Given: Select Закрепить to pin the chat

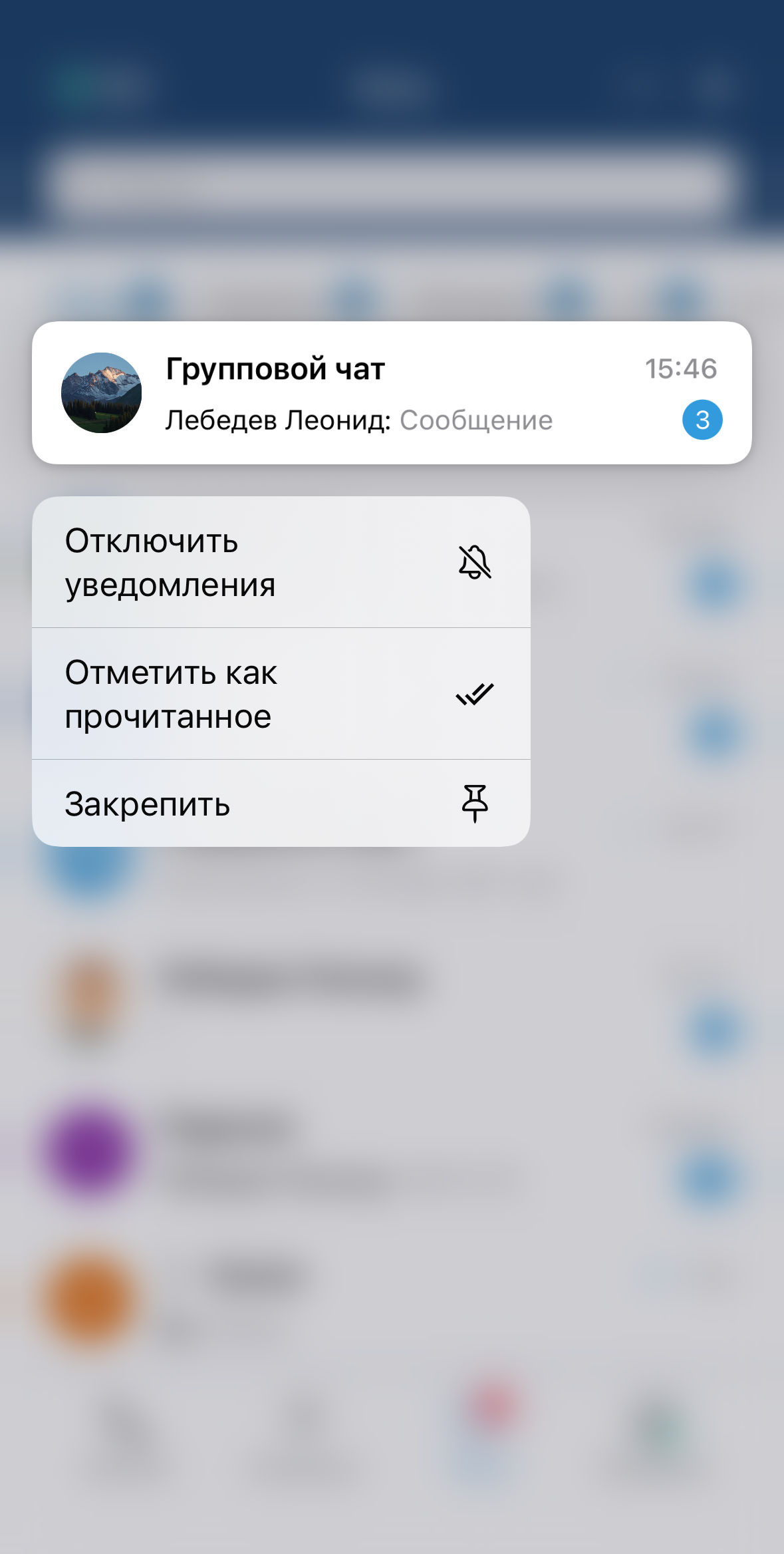Looking at the screenshot, I should click(281, 804).
